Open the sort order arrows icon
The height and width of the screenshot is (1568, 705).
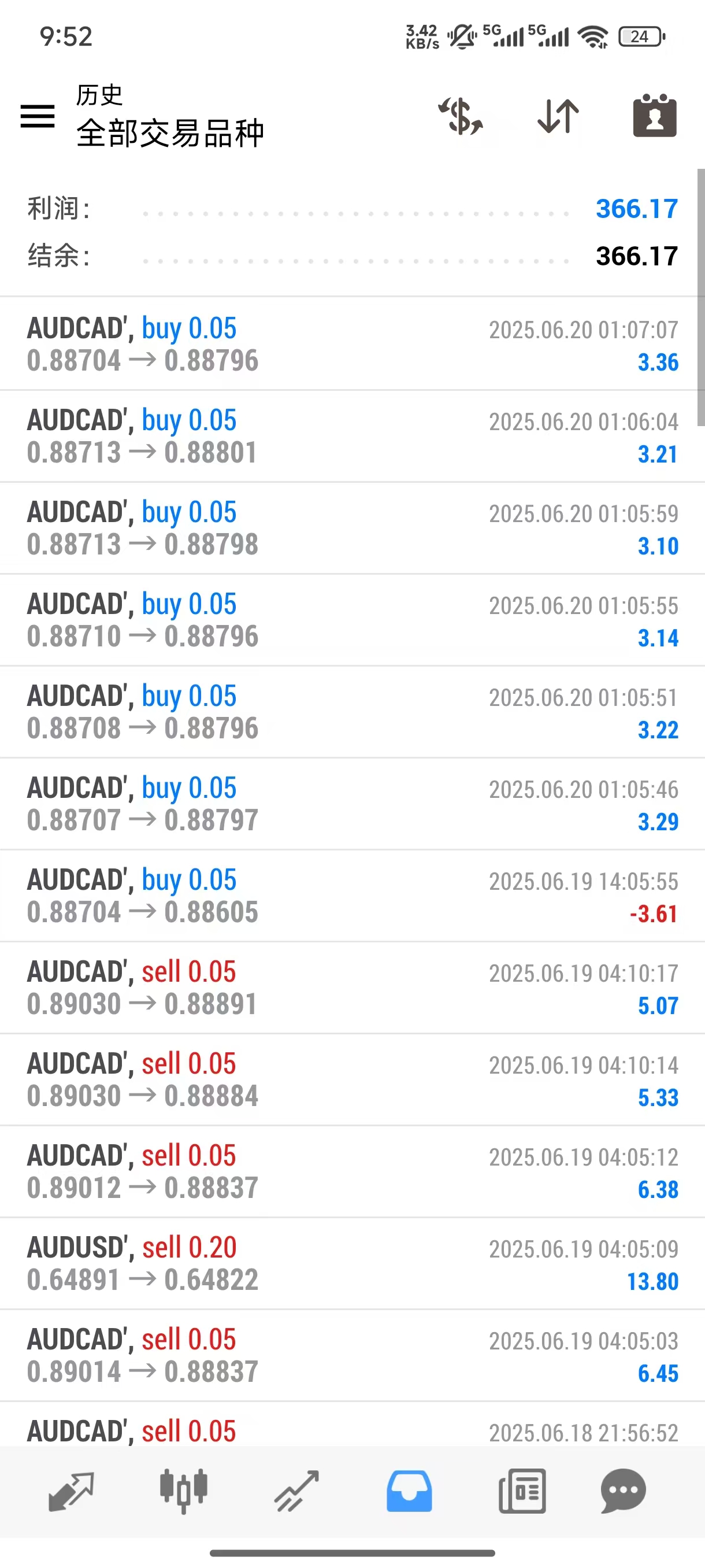(558, 116)
